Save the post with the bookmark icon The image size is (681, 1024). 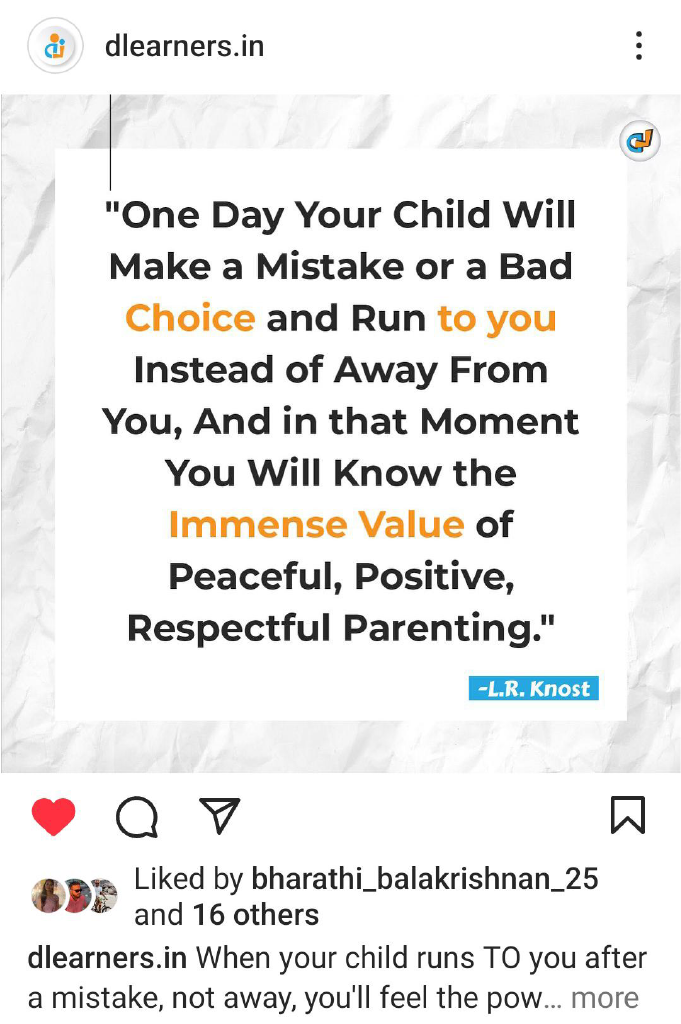pos(627,816)
